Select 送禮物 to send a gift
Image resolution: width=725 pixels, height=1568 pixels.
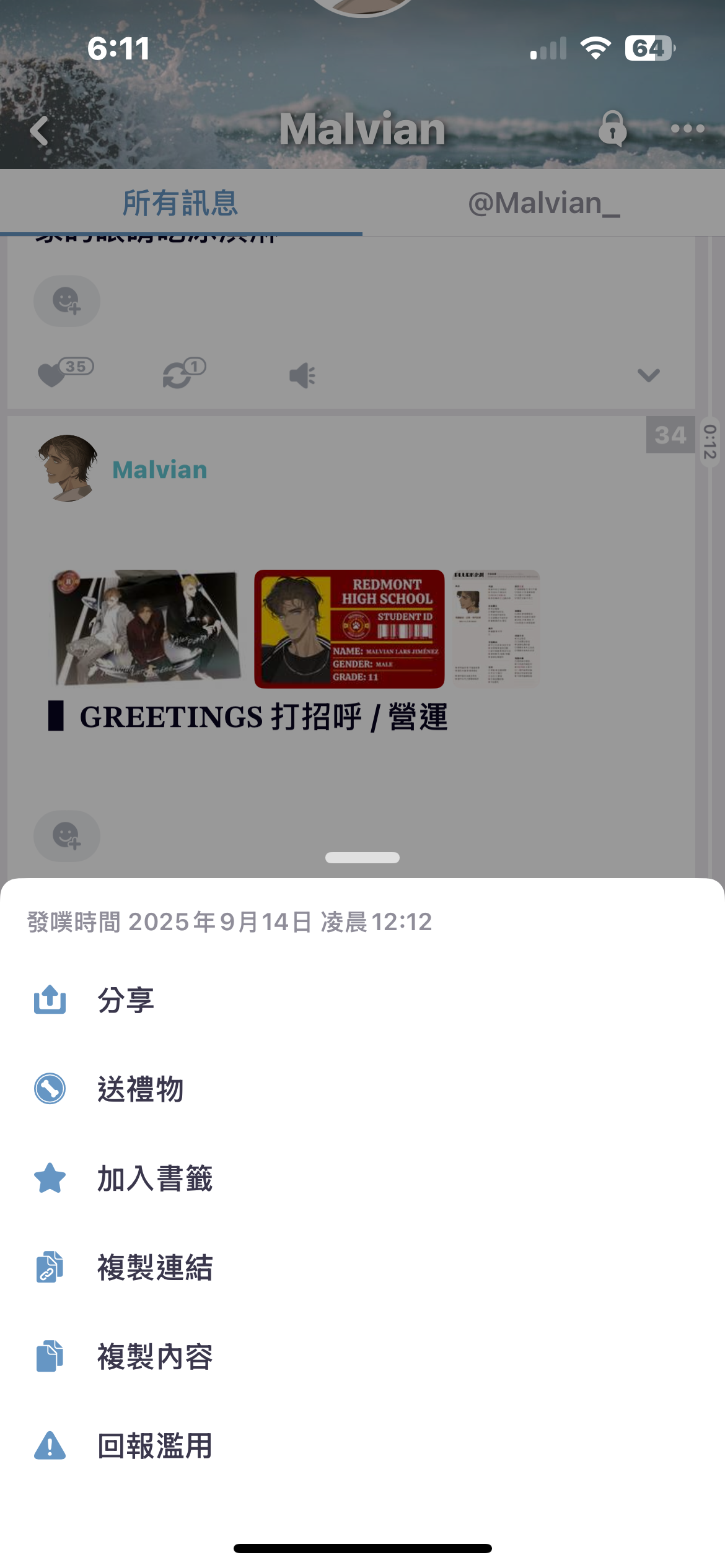click(x=140, y=1089)
